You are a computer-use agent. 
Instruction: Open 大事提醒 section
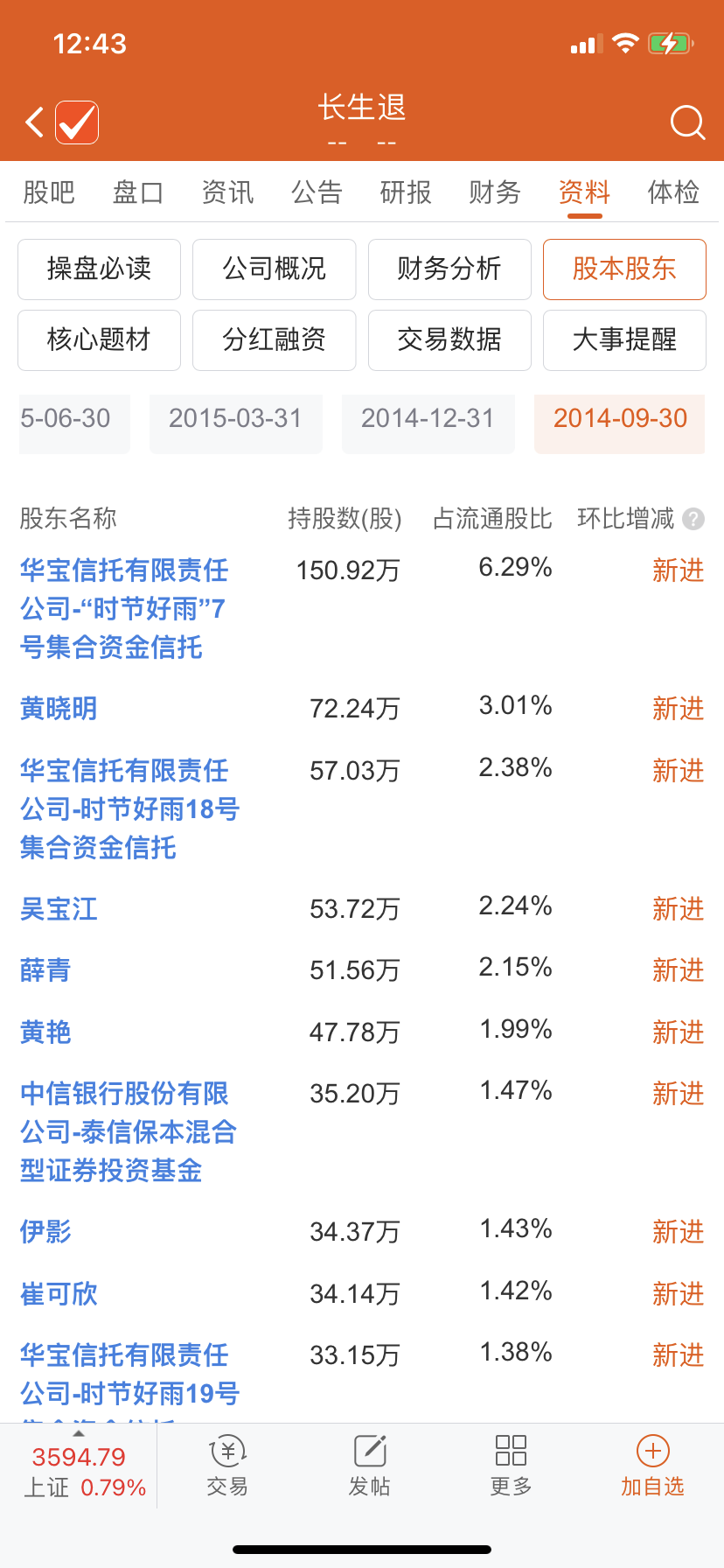coord(624,339)
